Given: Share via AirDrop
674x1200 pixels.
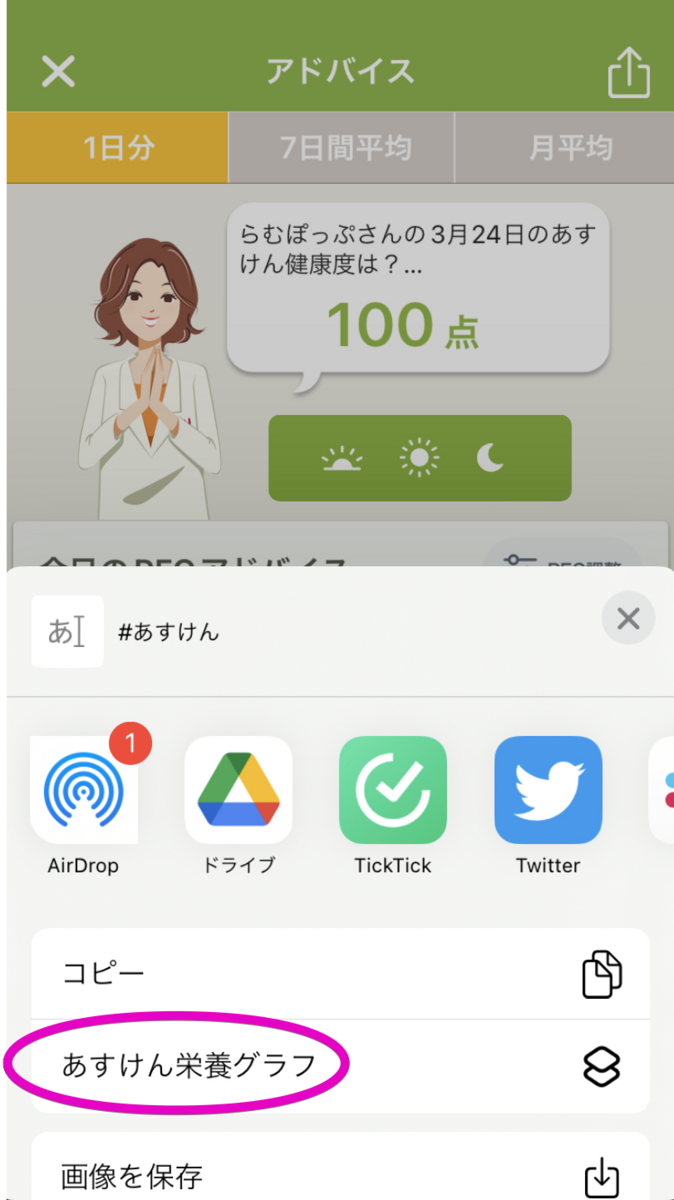Looking at the screenshot, I should point(84,790).
